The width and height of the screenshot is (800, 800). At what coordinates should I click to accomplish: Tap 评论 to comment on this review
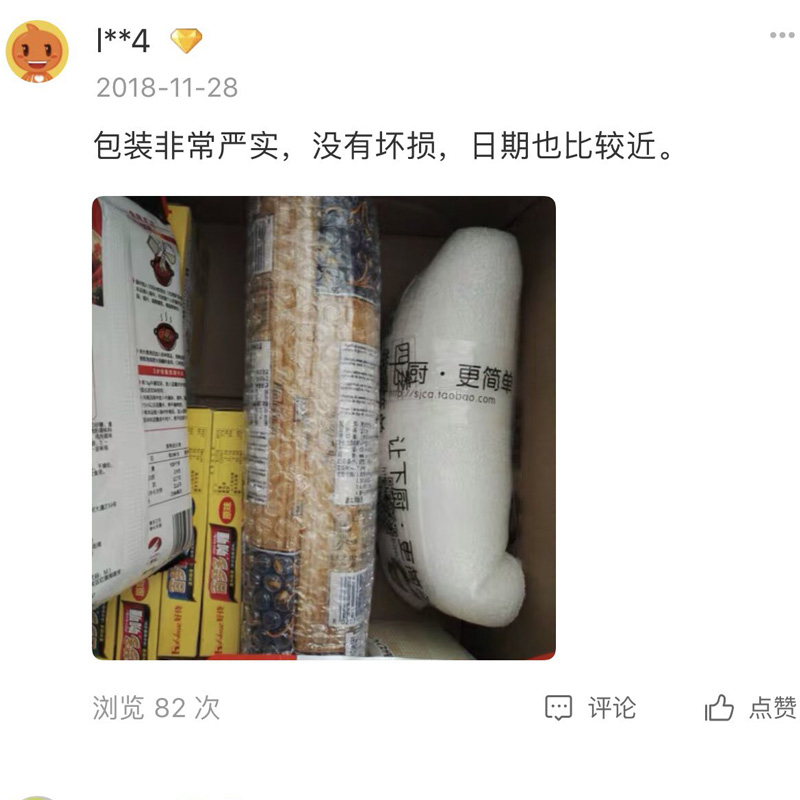590,708
